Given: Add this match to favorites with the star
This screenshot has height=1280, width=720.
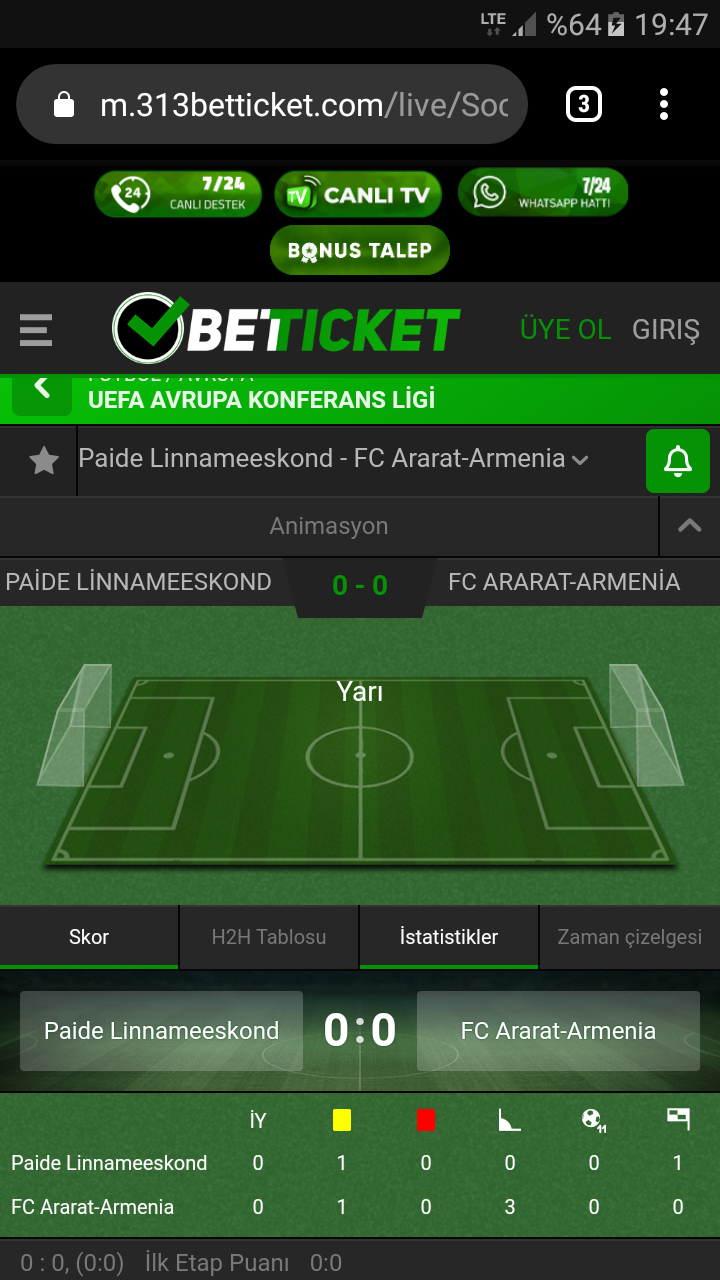Looking at the screenshot, I should (43, 461).
